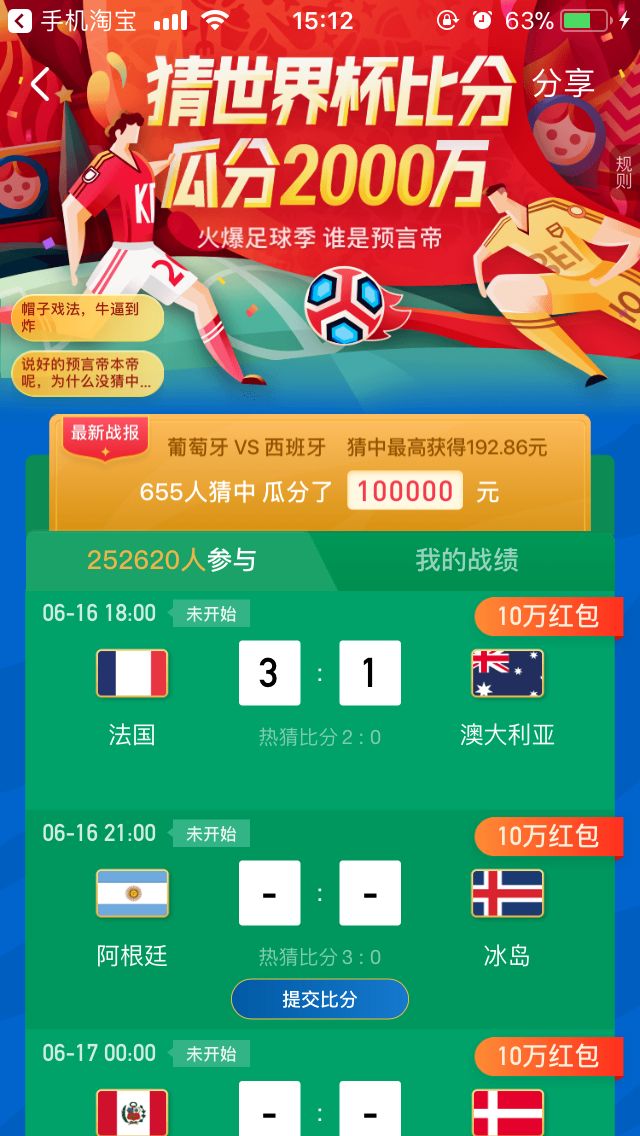Set Argentina's score in its empty box
Screen dimensions: 640x1136
click(269, 893)
